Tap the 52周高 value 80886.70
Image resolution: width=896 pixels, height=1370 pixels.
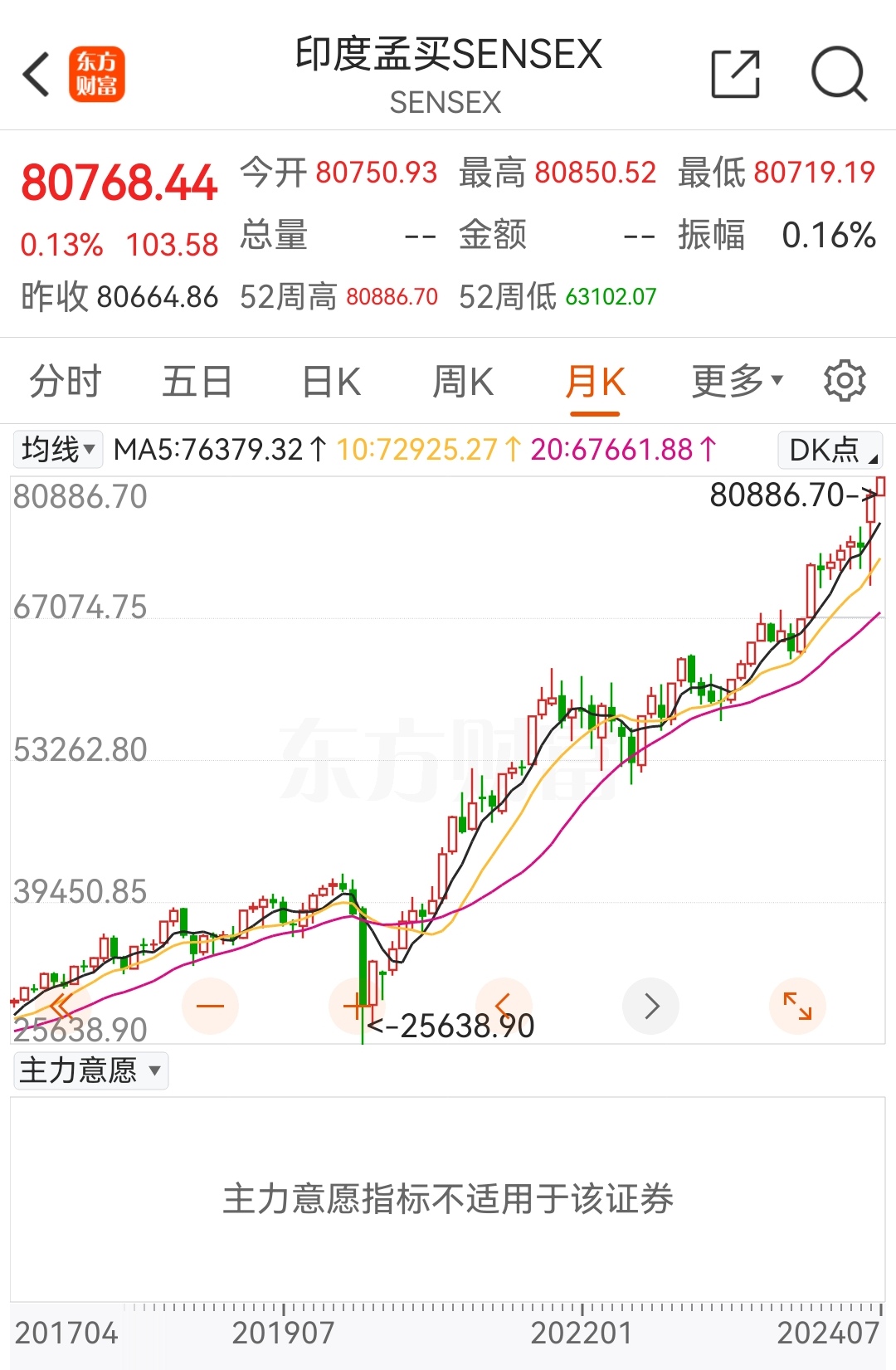click(390, 295)
